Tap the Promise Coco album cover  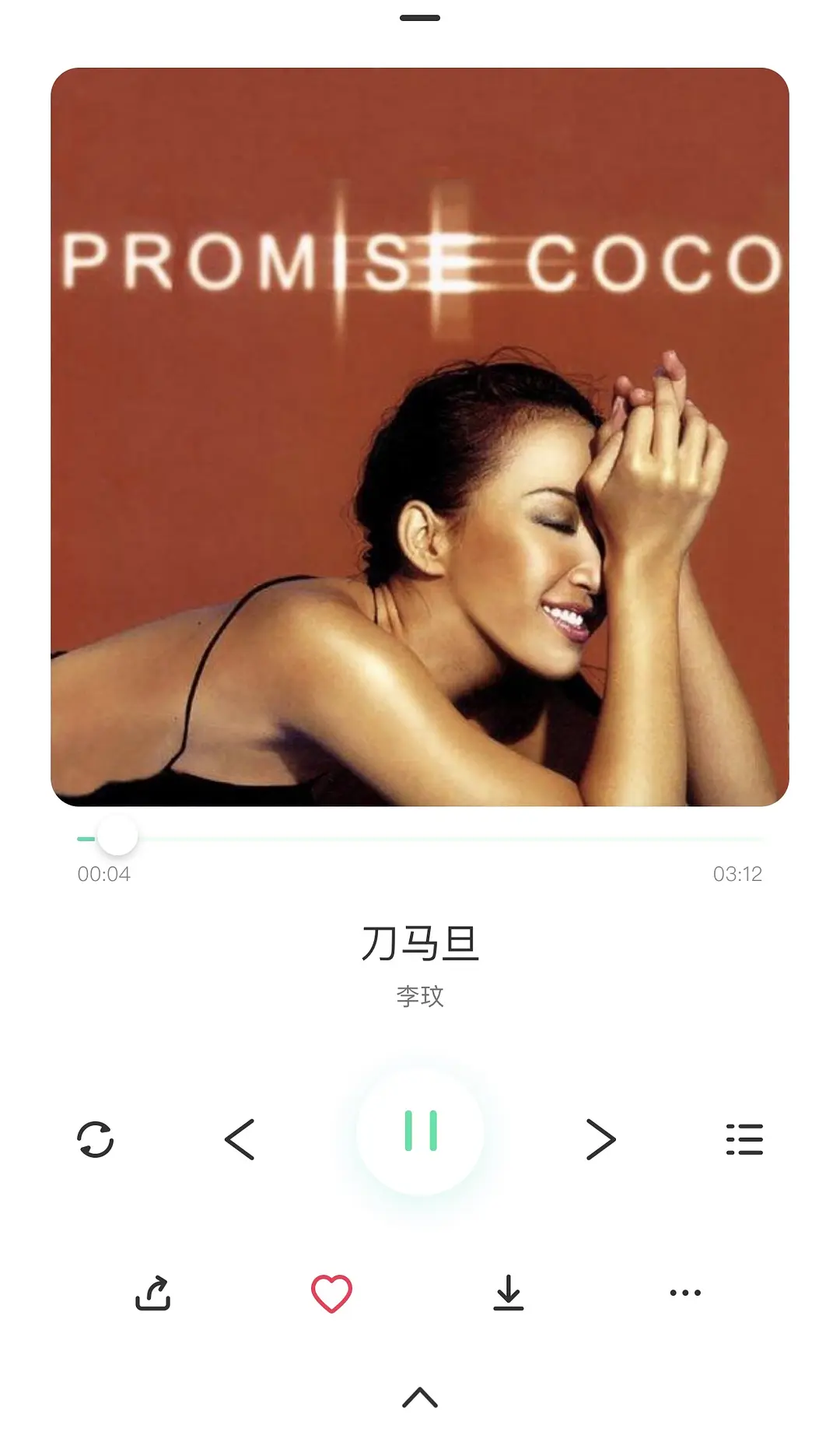tap(420, 437)
